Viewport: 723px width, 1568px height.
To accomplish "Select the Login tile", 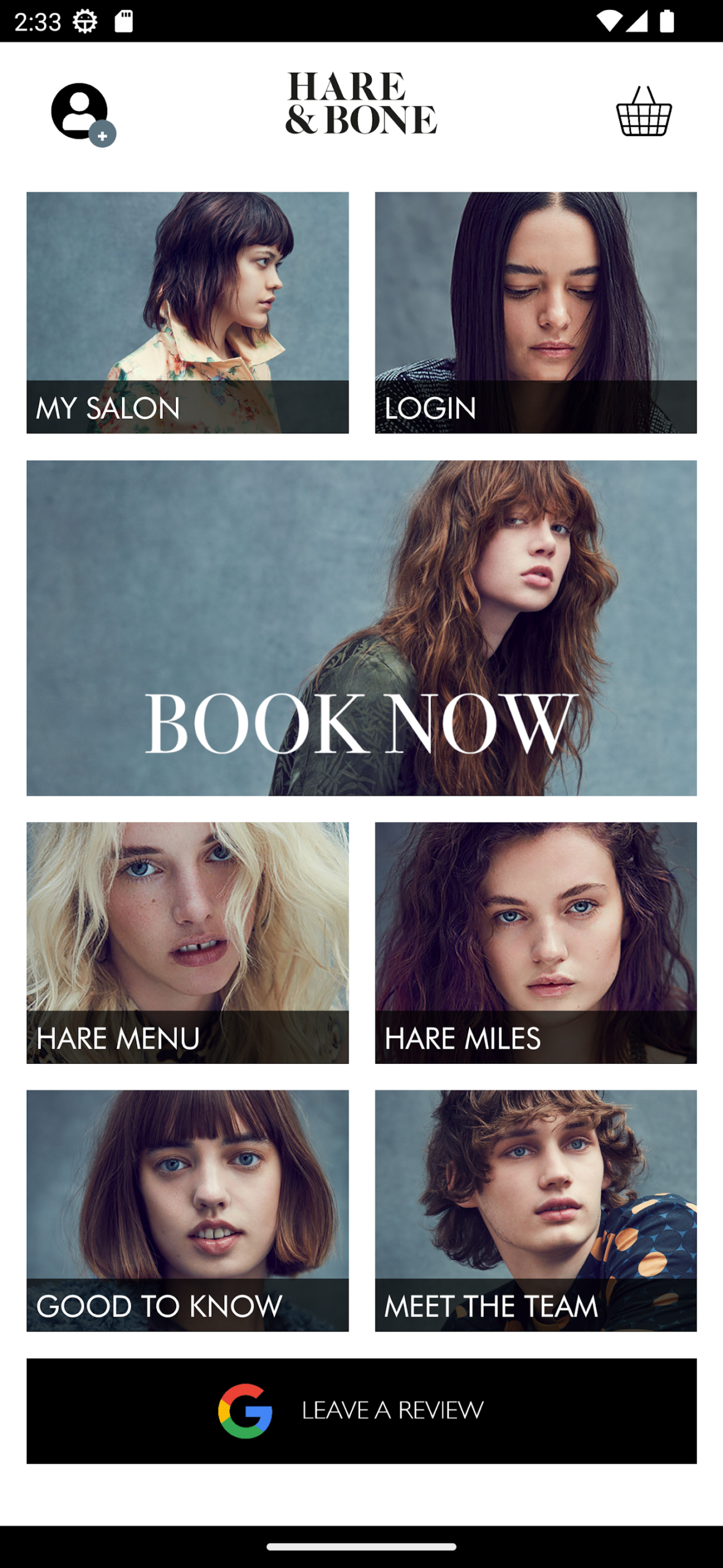I will point(535,312).
